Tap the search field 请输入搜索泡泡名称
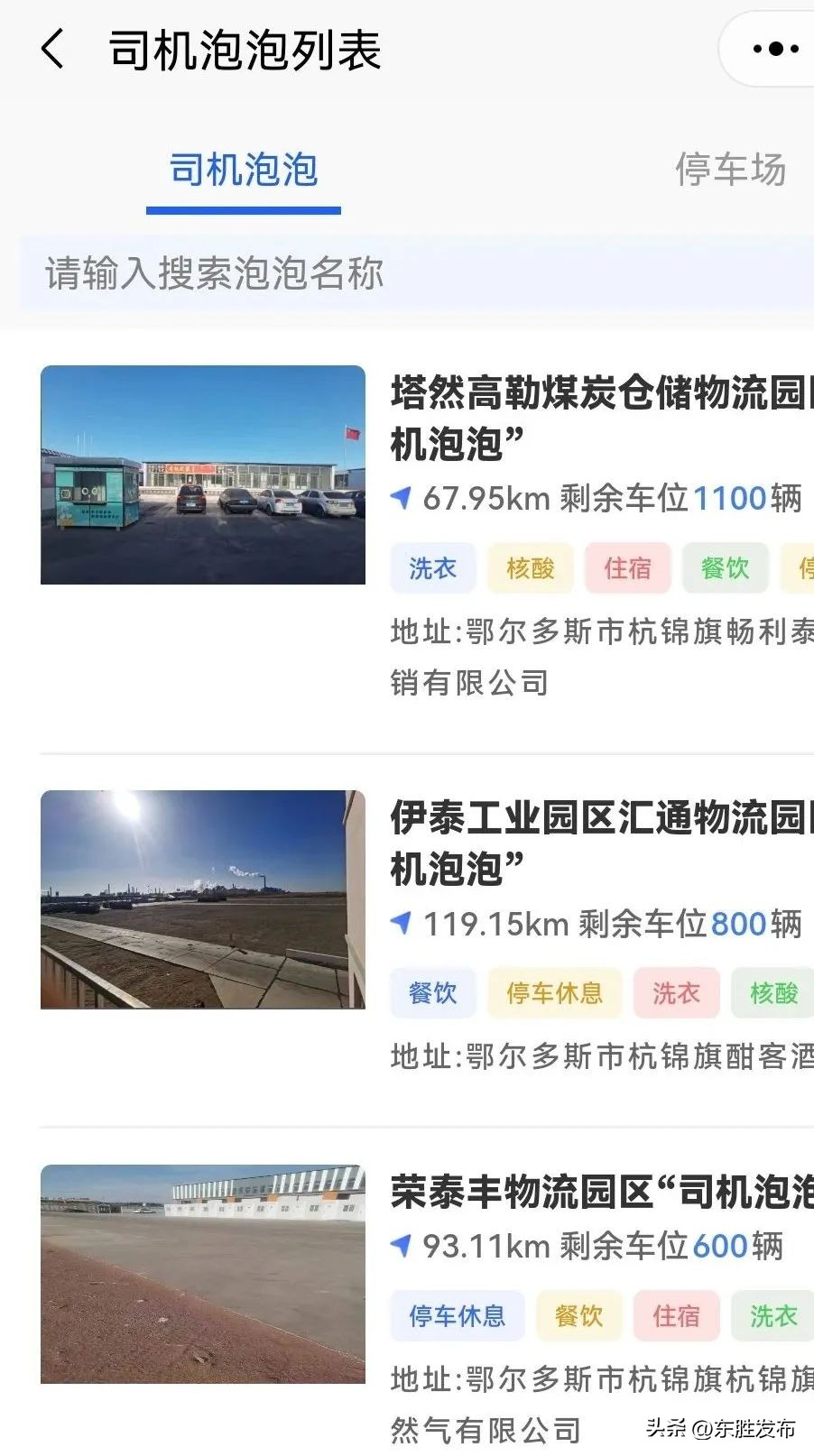The height and width of the screenshot is (1456, 814). pos(407,276)
